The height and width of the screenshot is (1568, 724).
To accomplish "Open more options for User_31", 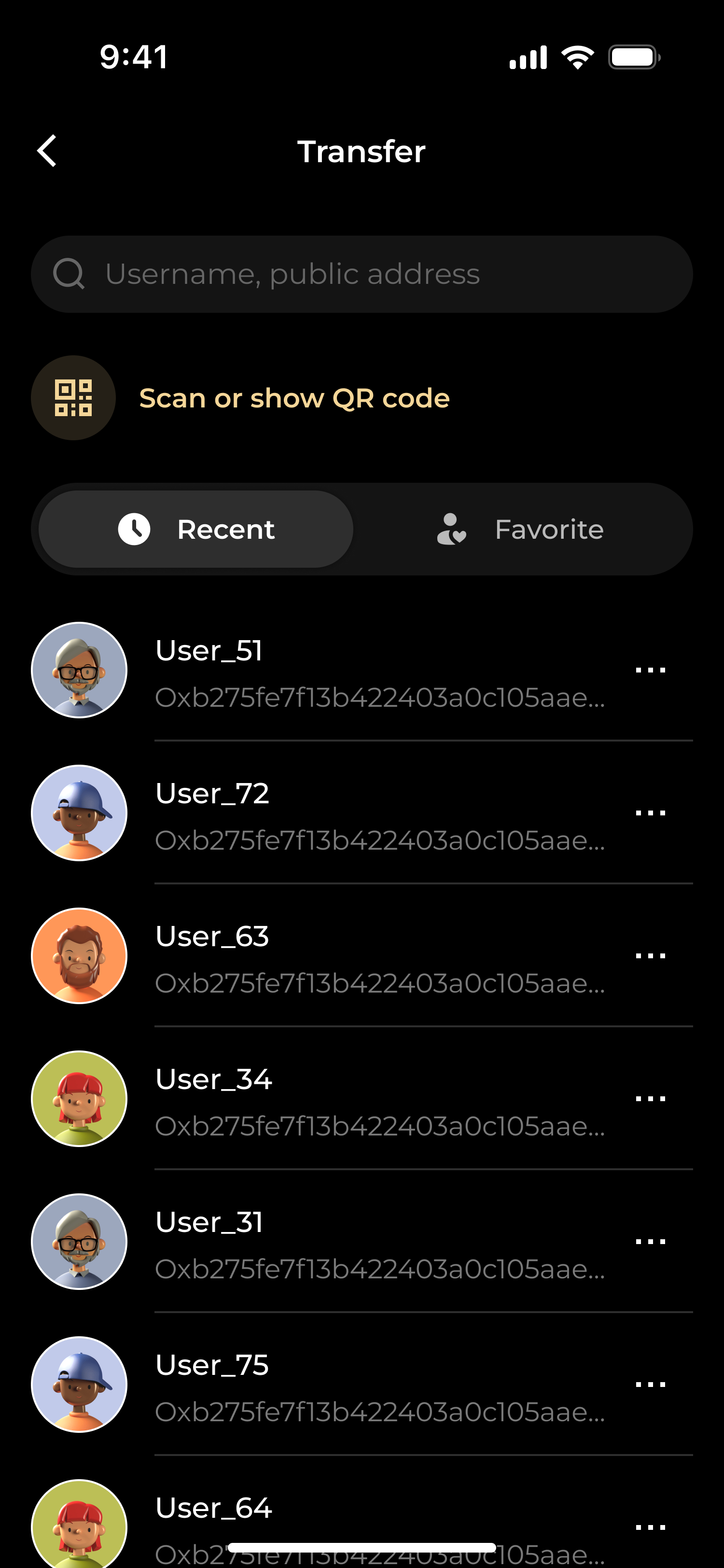I will point(650,1242).
